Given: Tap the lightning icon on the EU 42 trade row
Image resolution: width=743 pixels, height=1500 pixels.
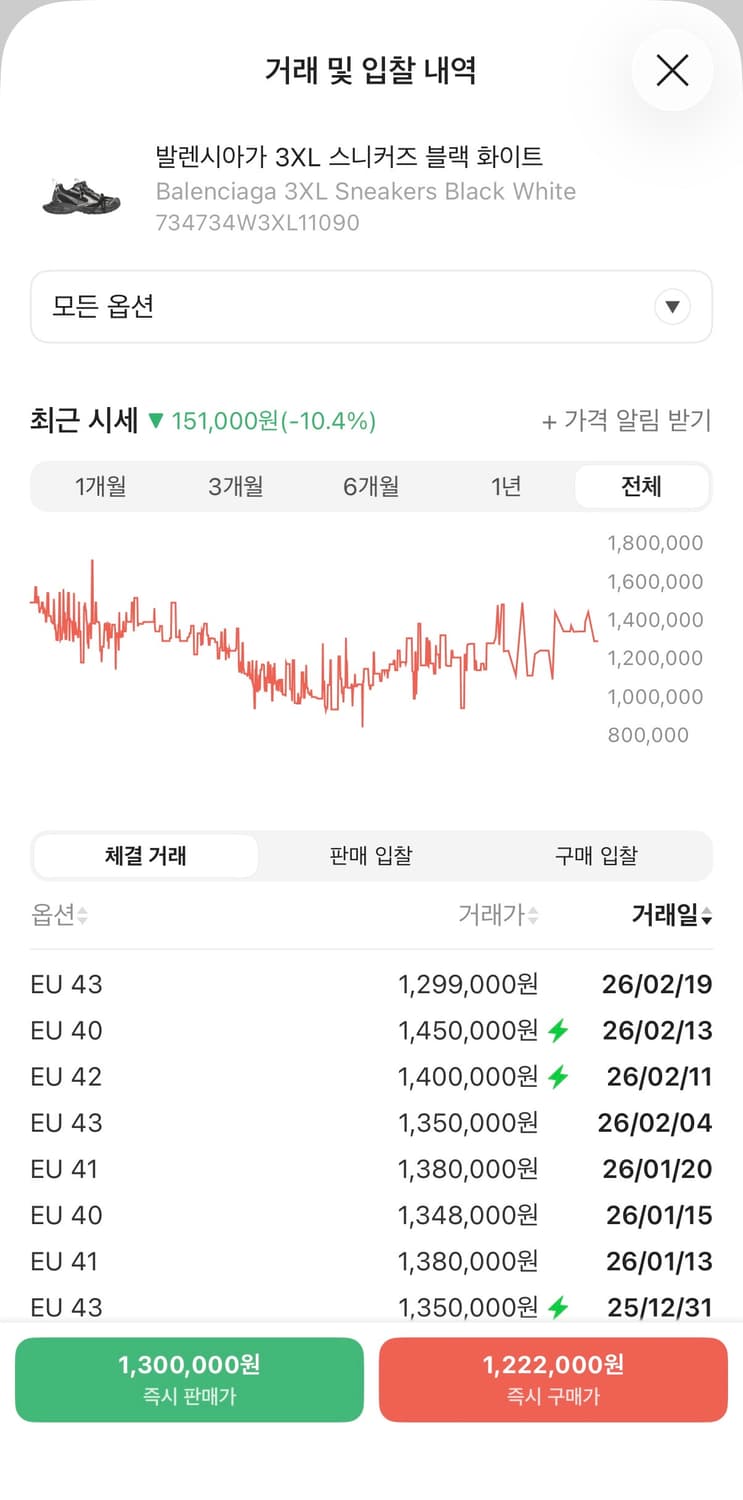Looking at the screenshot, I should coord(559,1077).
